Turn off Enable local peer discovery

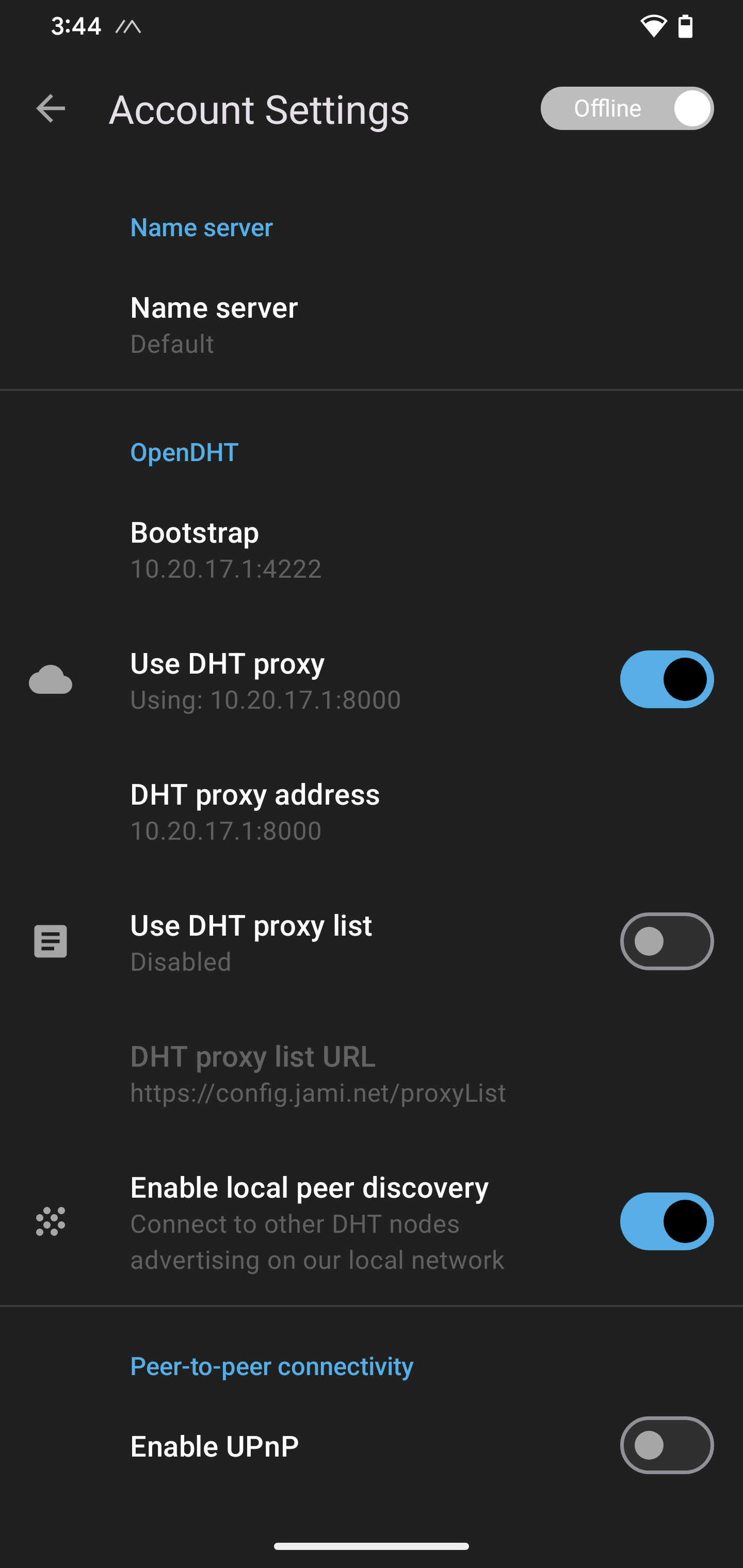667,1222
